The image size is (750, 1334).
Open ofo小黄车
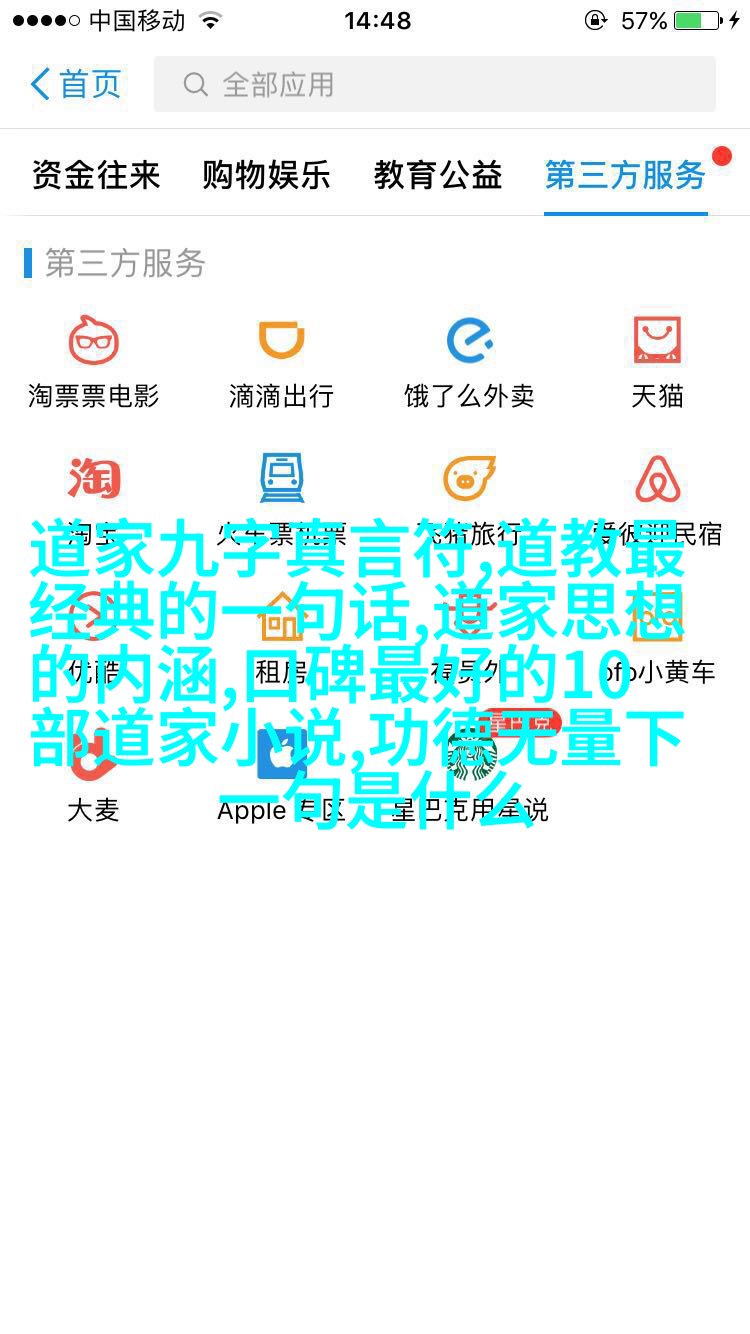657,640
